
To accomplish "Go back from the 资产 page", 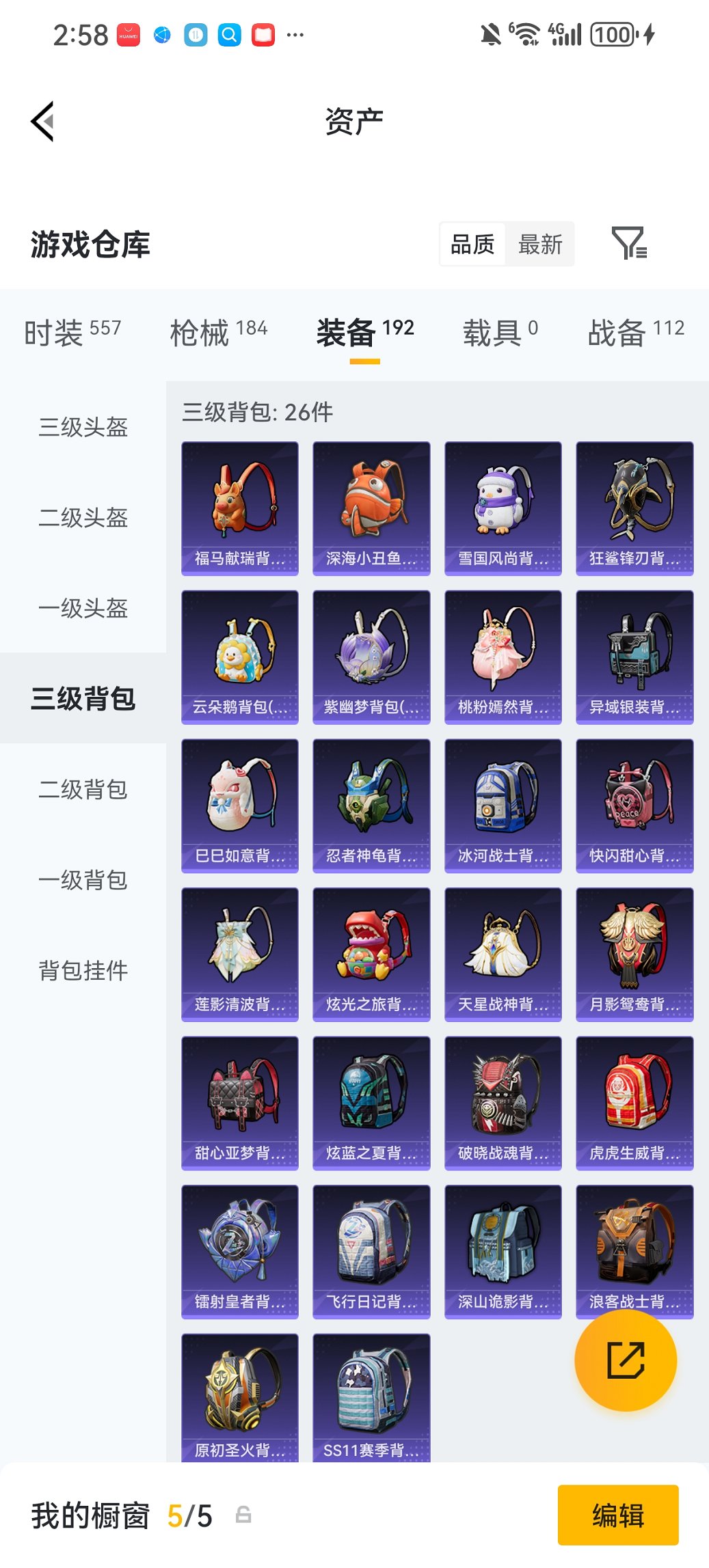I will pos(42,122).
